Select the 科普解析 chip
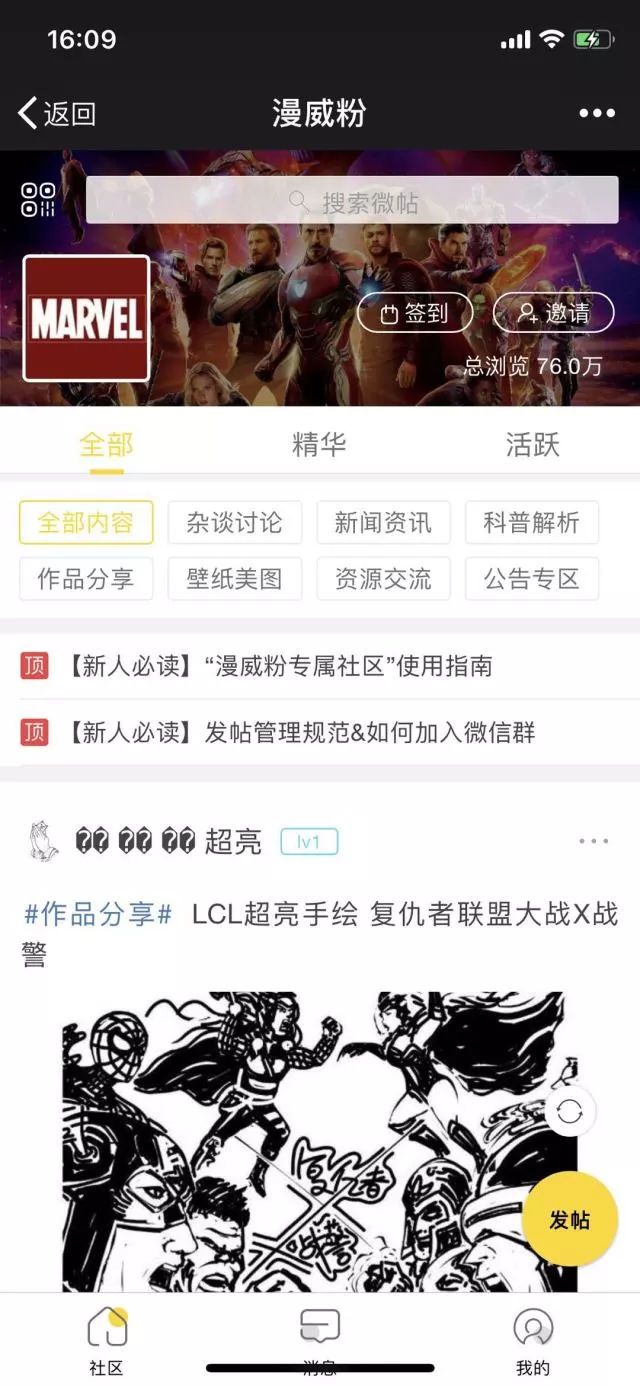Viewport: 640px width, 1386px height. click(532, 522)
